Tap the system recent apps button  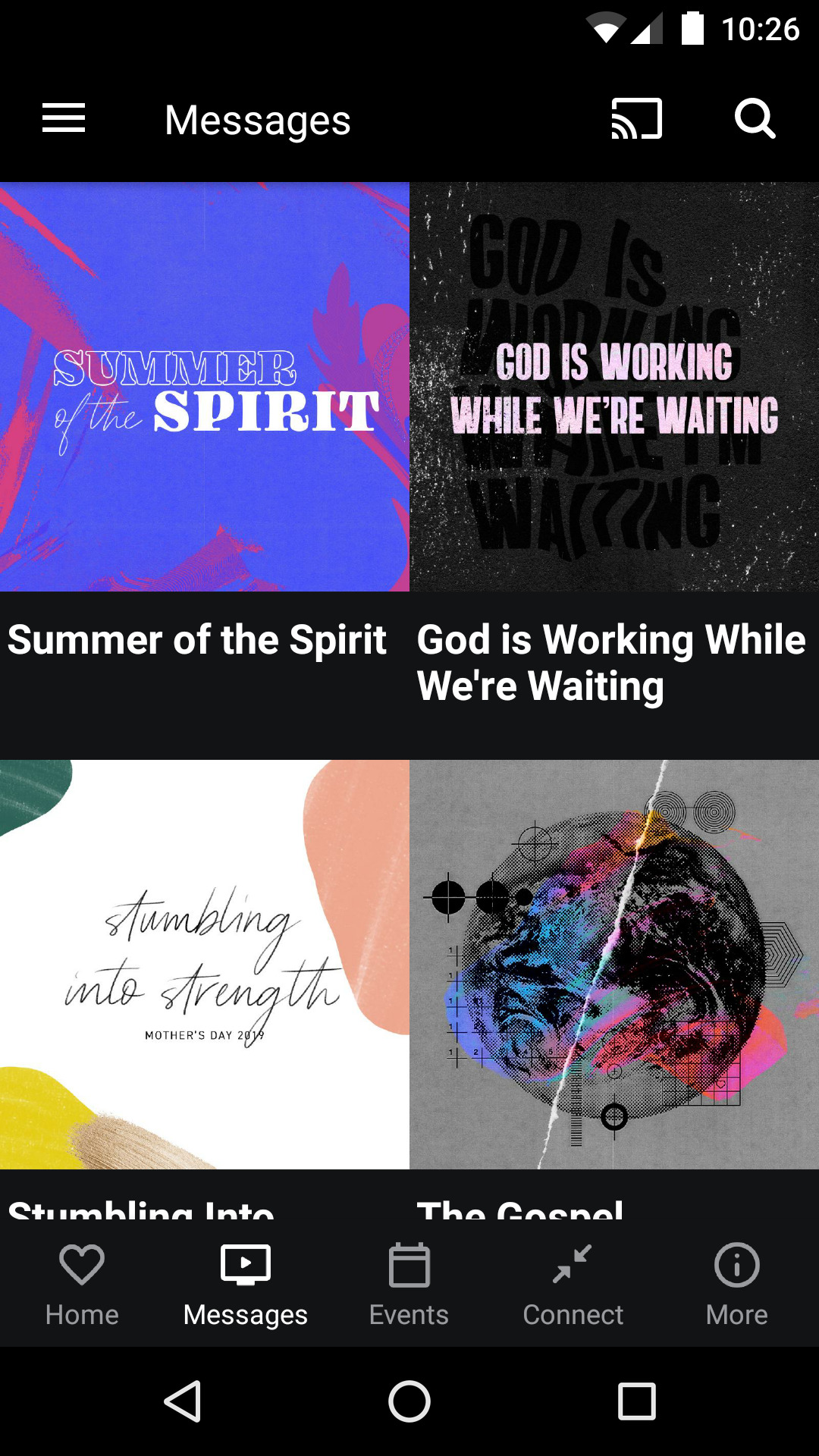click(x=637, y=1401)
